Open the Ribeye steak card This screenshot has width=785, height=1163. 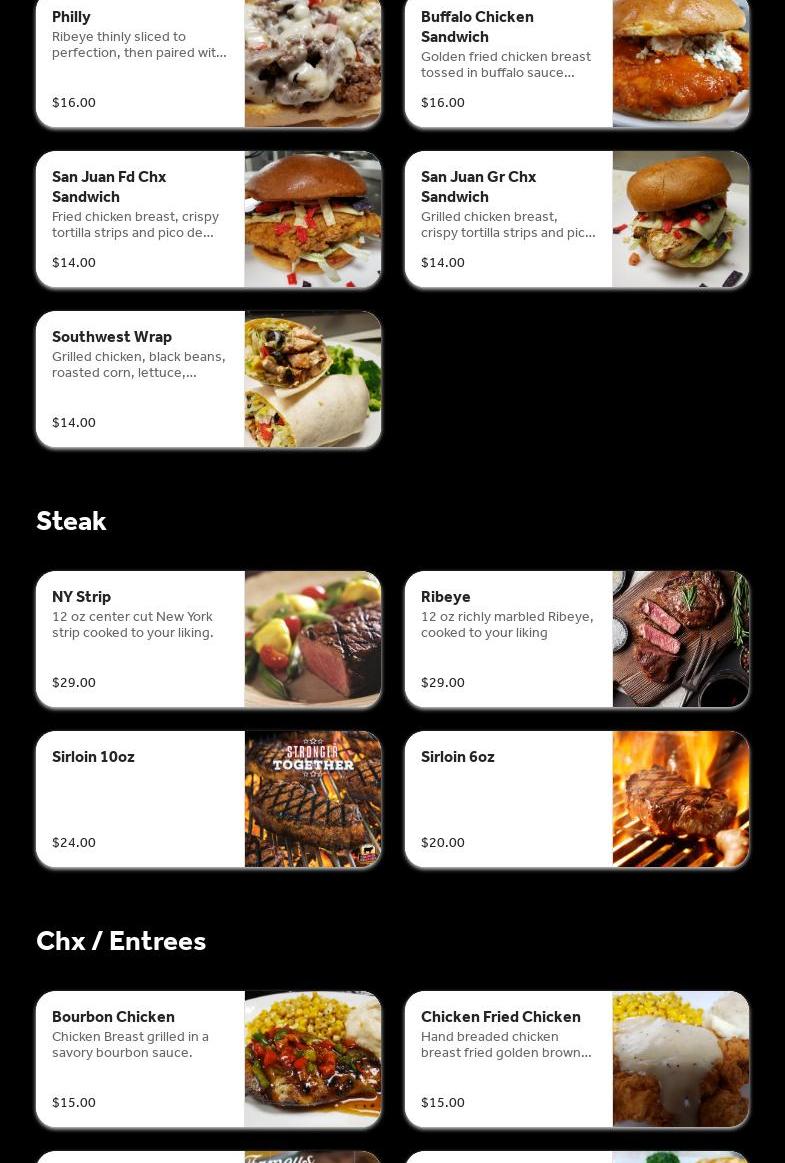click(x=576, y=639)
